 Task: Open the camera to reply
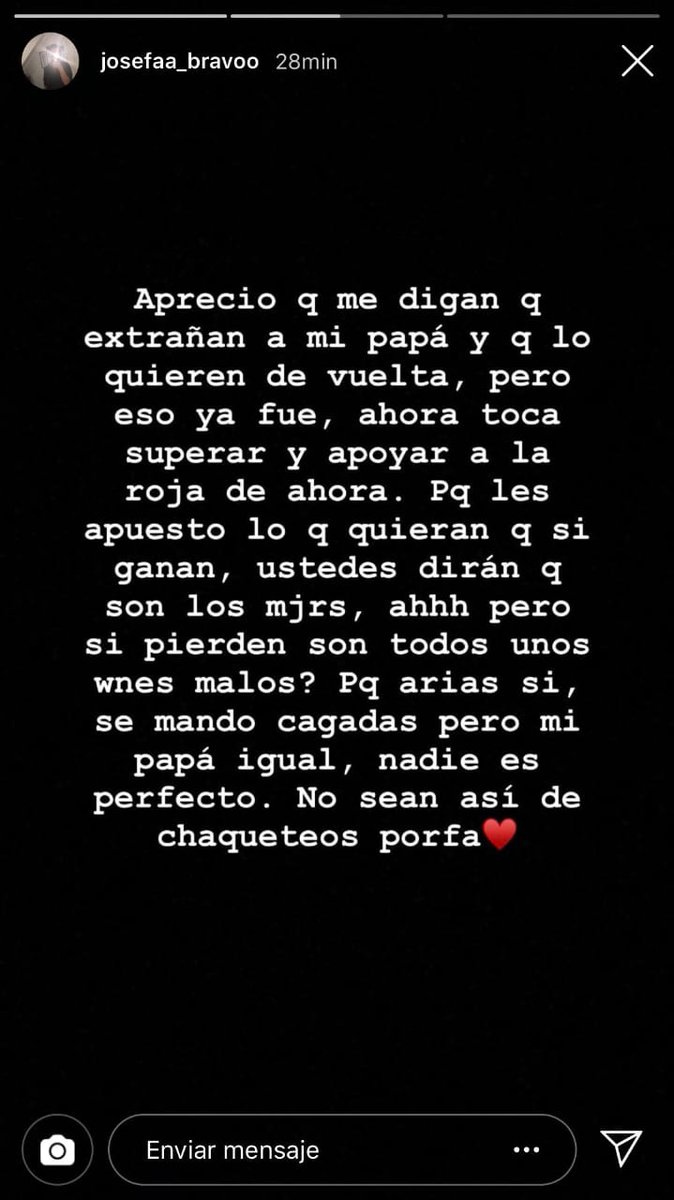click(57, 1150)
